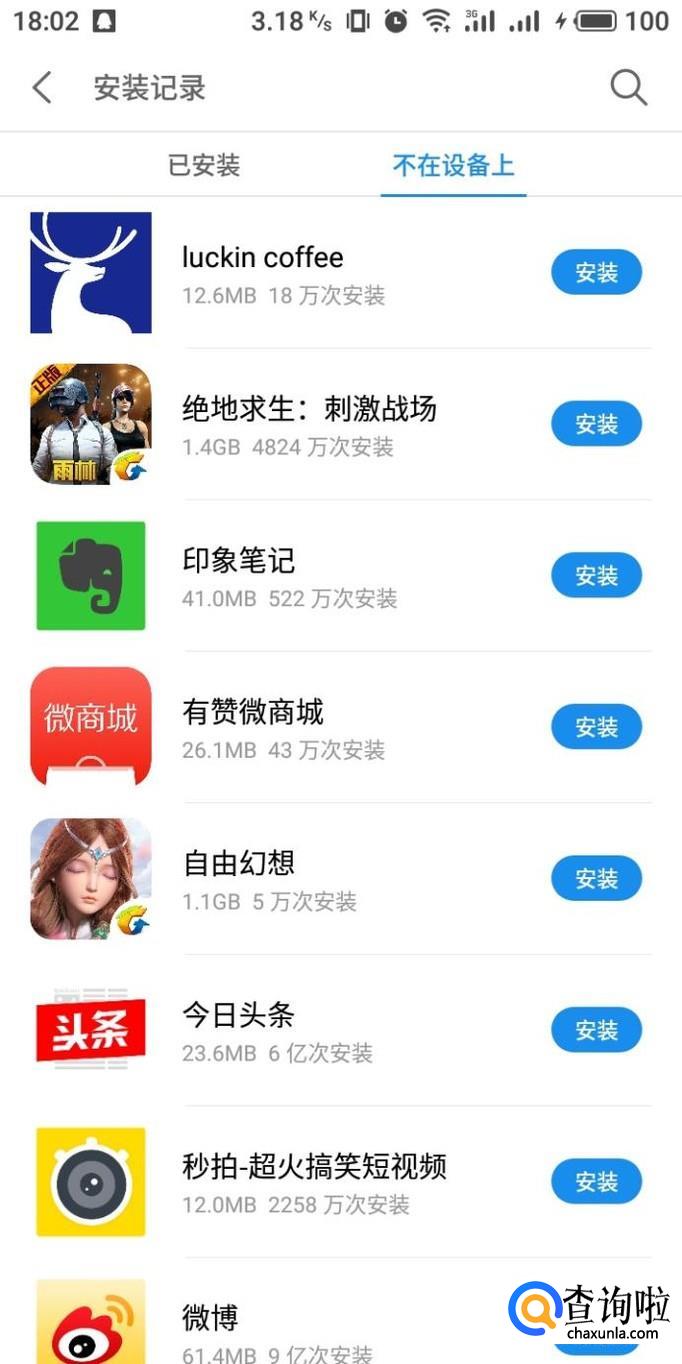The image size is (682, 1364).
Task: Open the search magnifier icon
Action: click(628, 88)
